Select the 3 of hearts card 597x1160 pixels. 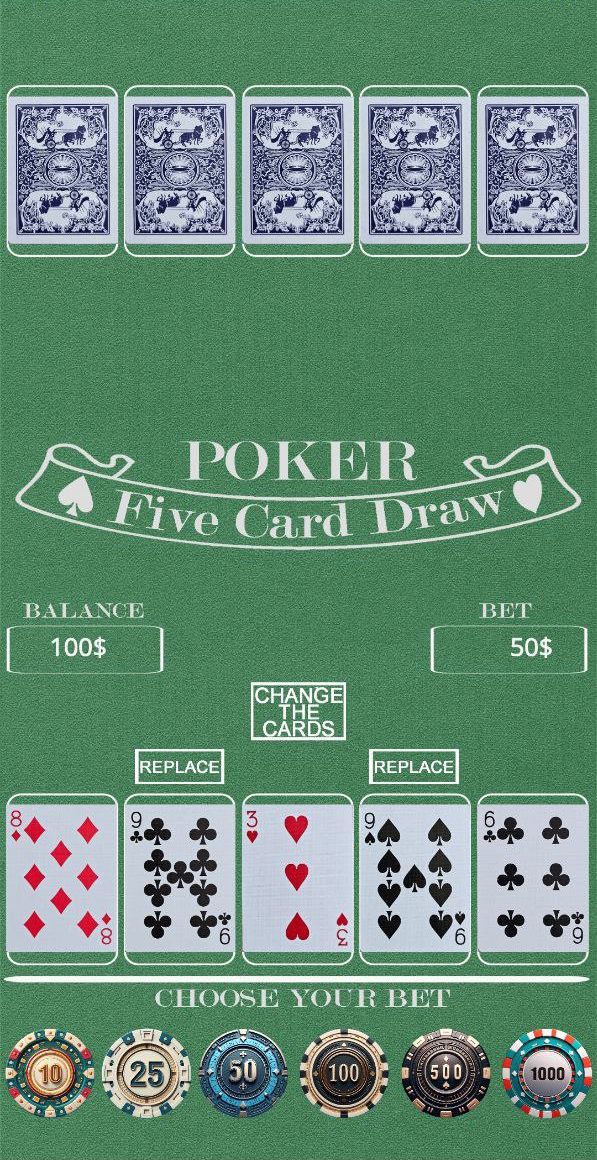tap(297, 879)
